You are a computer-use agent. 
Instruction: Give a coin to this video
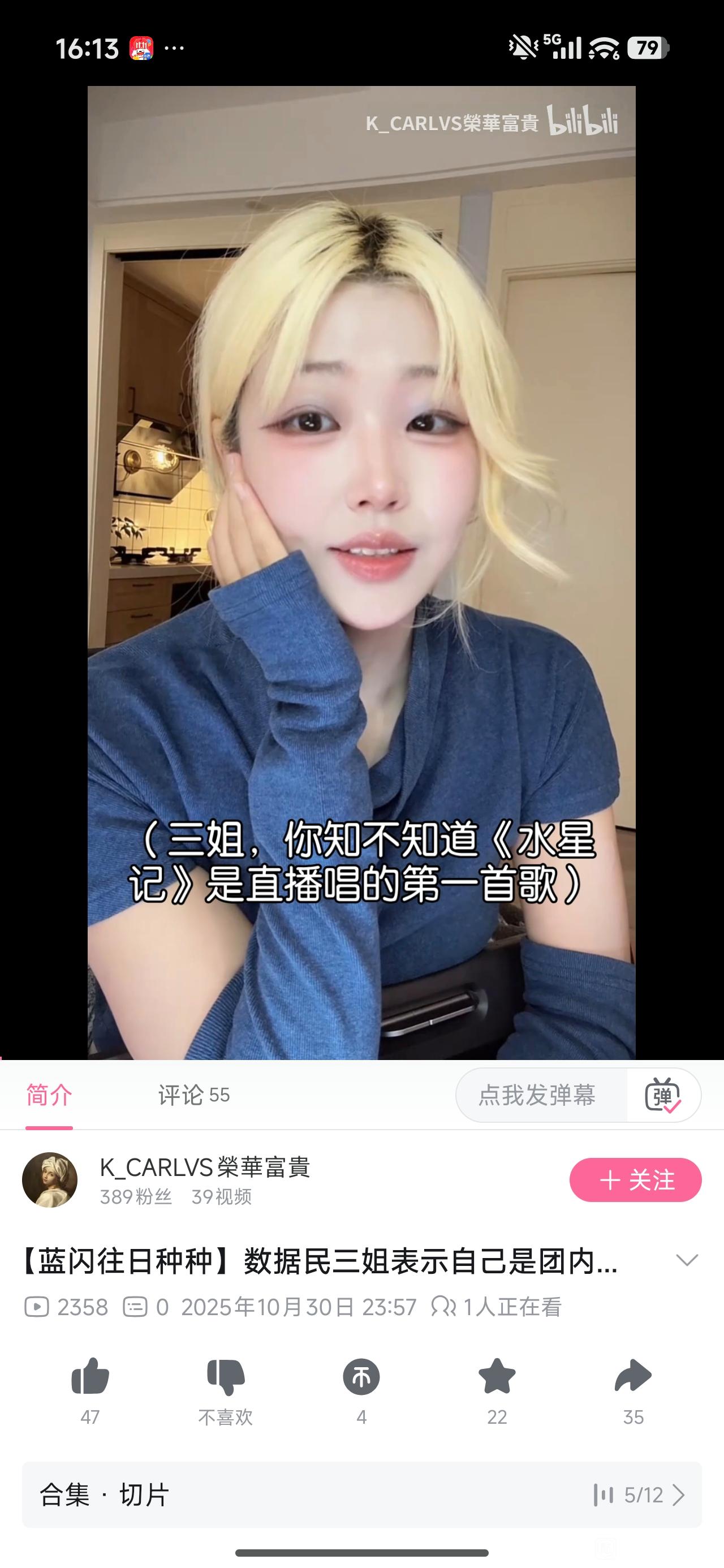(x=361, y=1376)
